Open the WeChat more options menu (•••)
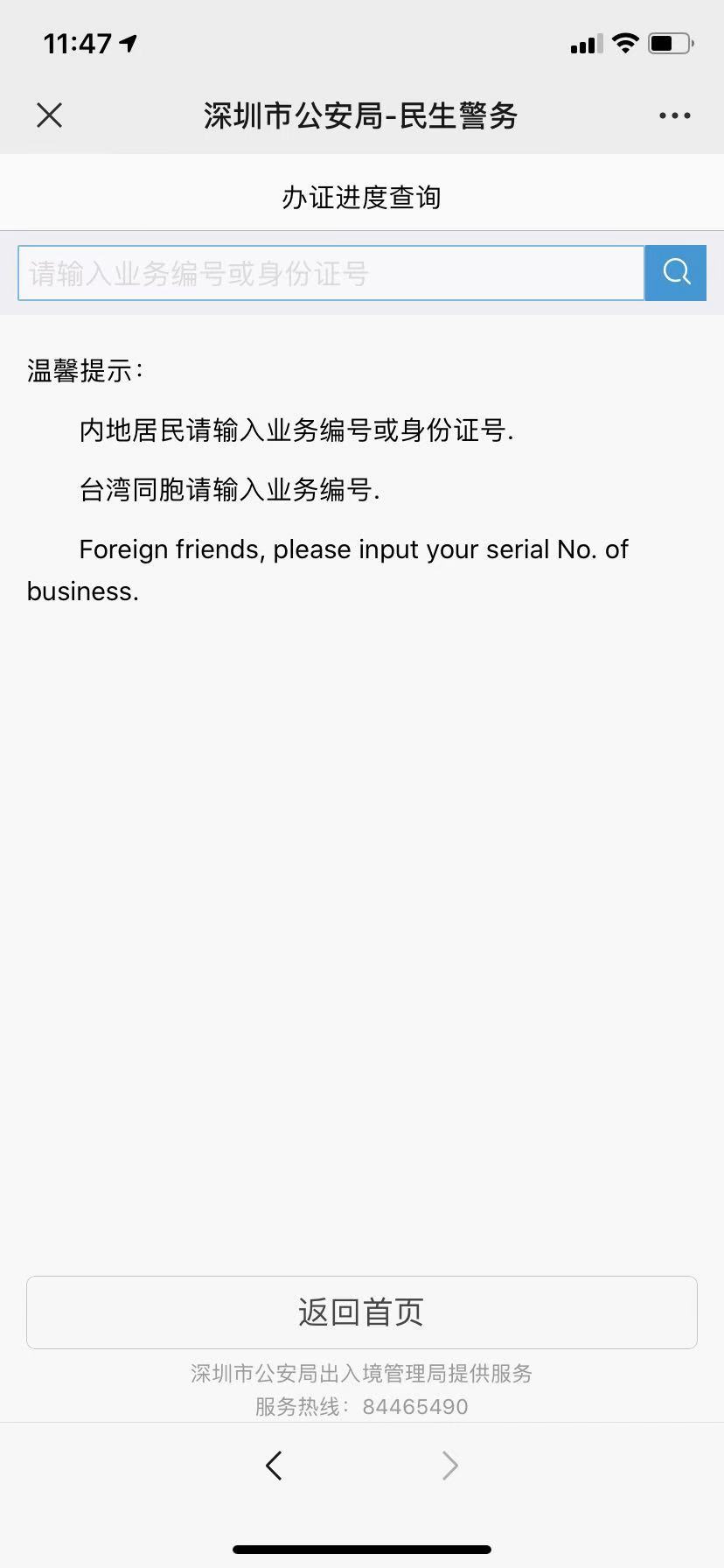 (674, 115)
